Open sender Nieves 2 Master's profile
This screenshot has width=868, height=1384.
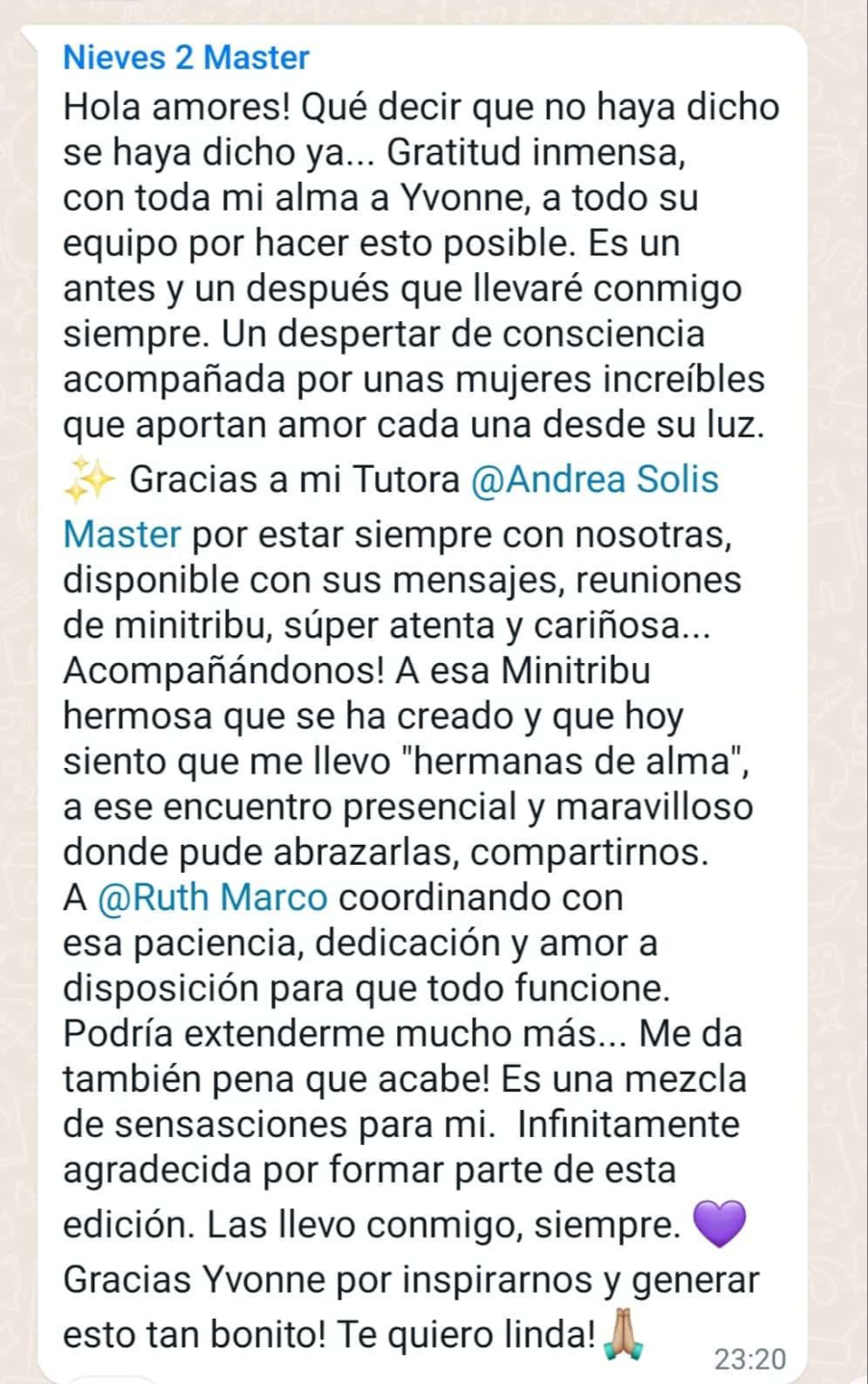tap(186, 58)
